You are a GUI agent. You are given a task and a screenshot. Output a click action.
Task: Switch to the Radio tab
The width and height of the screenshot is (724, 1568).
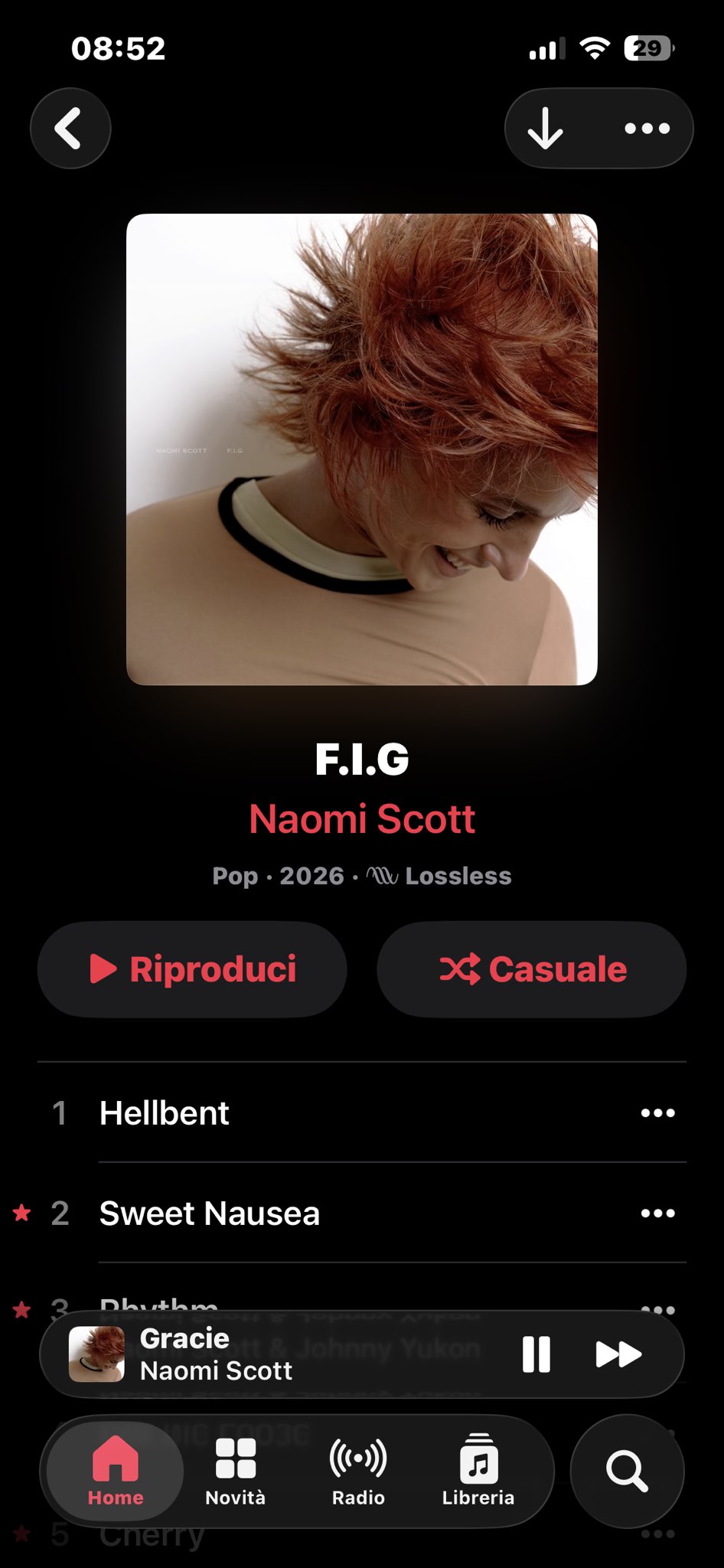[x=358, y=1472]
